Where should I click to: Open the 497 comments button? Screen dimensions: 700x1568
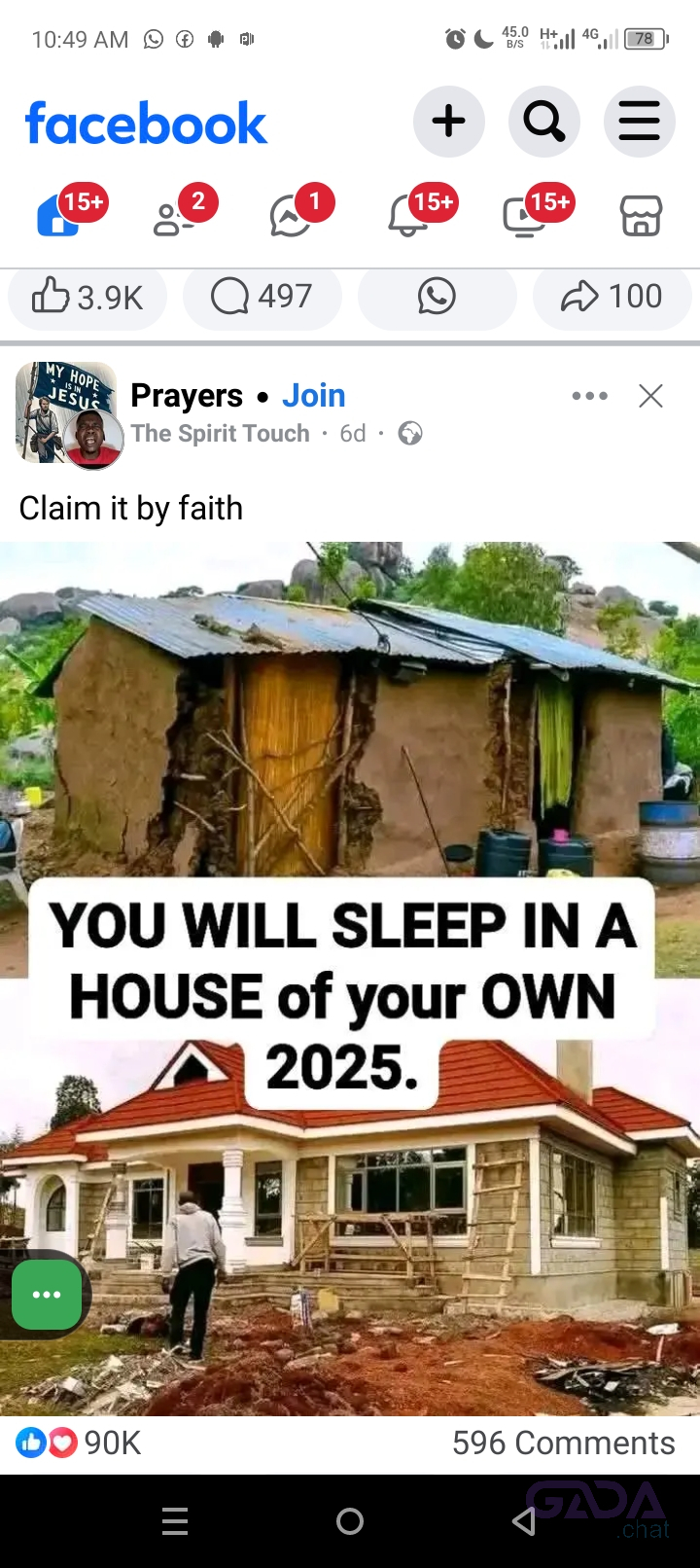(x=262, y=297)
